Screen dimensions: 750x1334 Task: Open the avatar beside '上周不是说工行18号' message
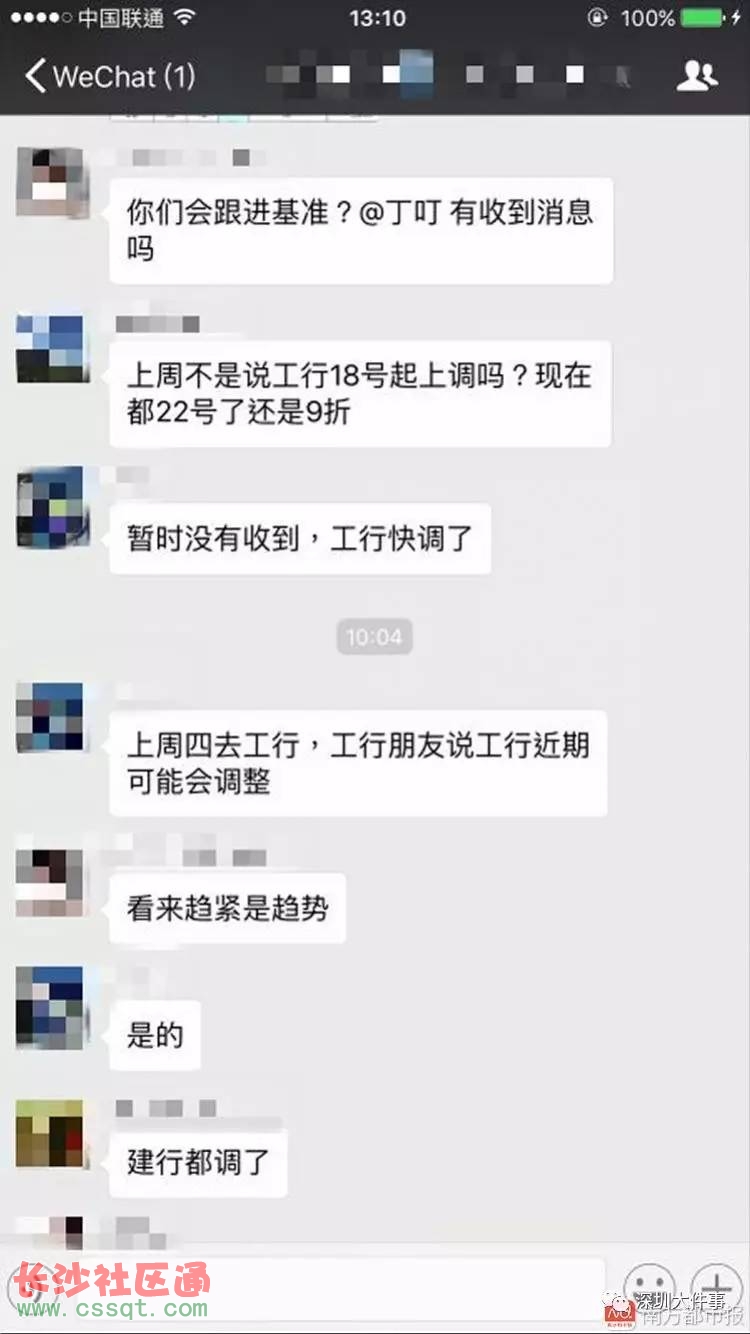pos(51,349)
